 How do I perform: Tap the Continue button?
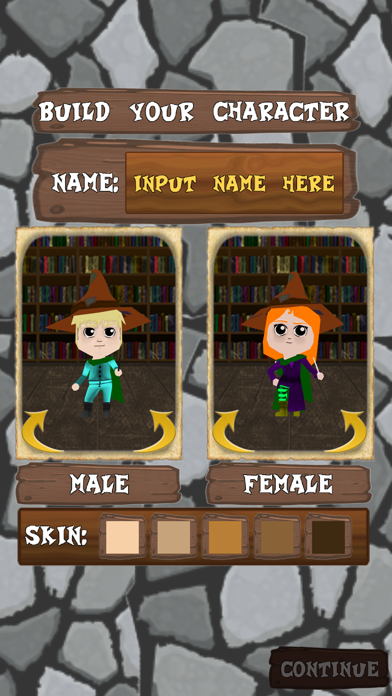pos(329,668)
